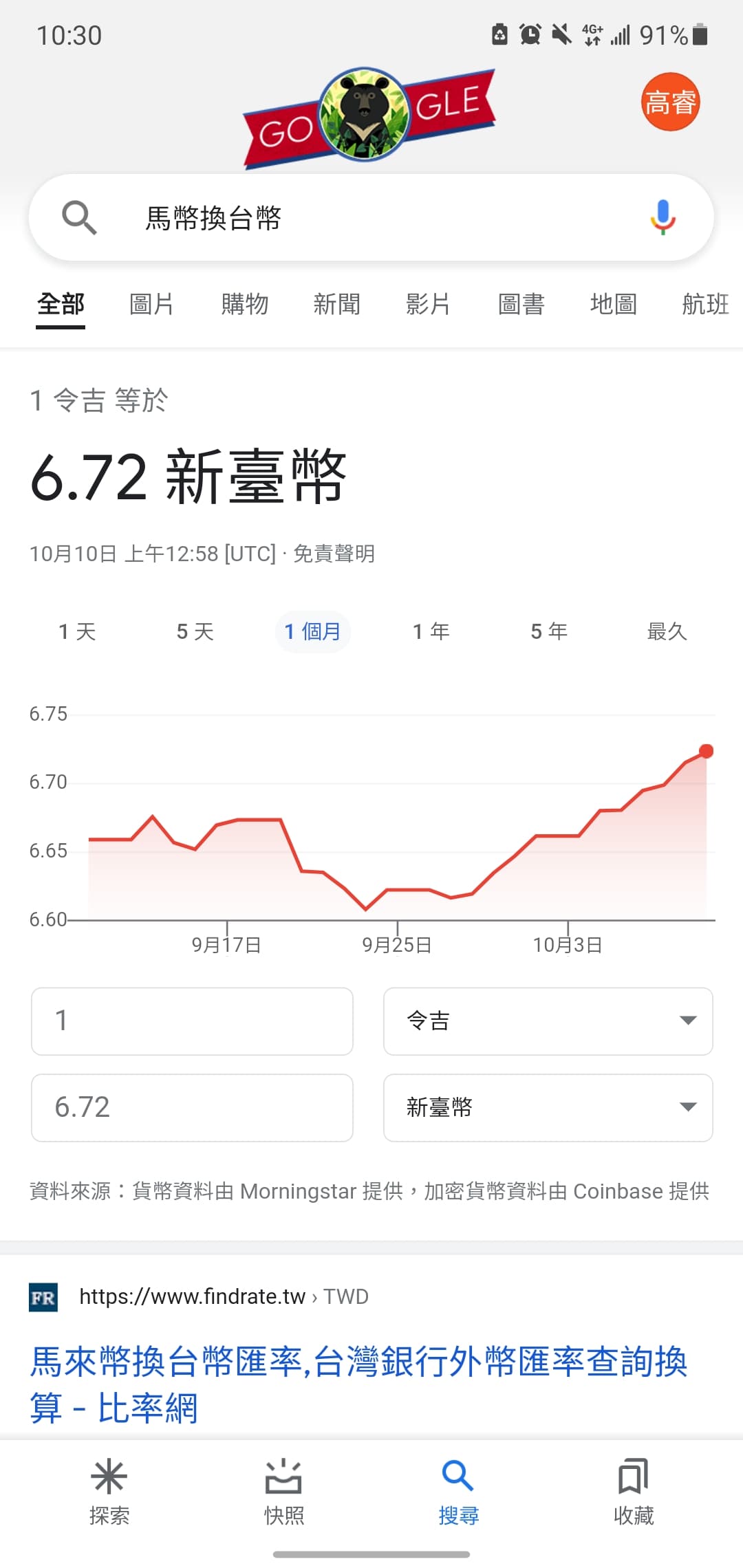
Task: Show the 影片 results tab
Action: pyautogui.click(x=428, y=304)
